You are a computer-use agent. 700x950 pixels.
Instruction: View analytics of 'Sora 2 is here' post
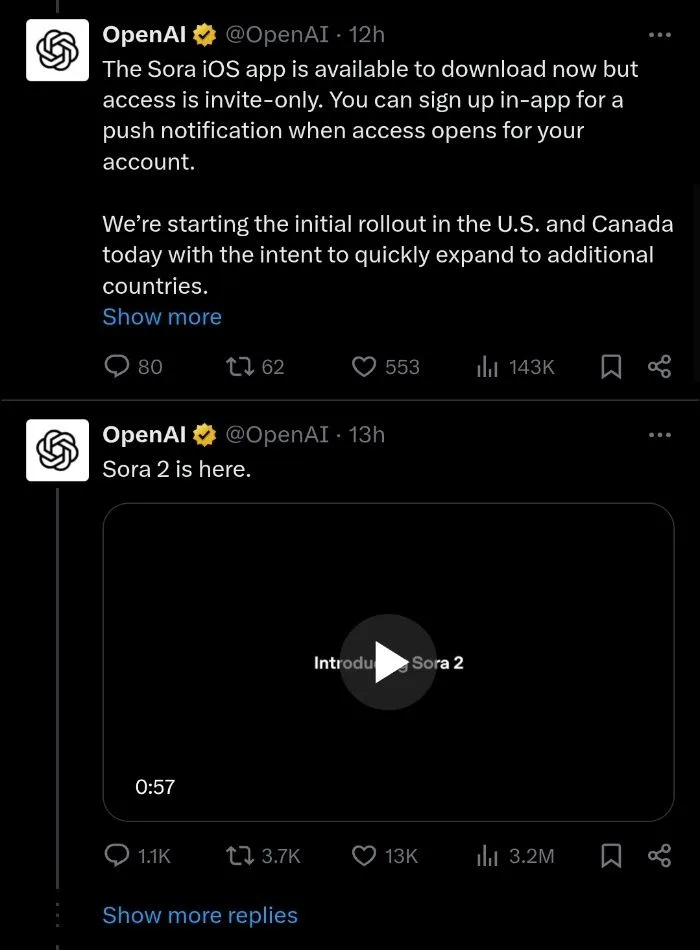(488, 856)
